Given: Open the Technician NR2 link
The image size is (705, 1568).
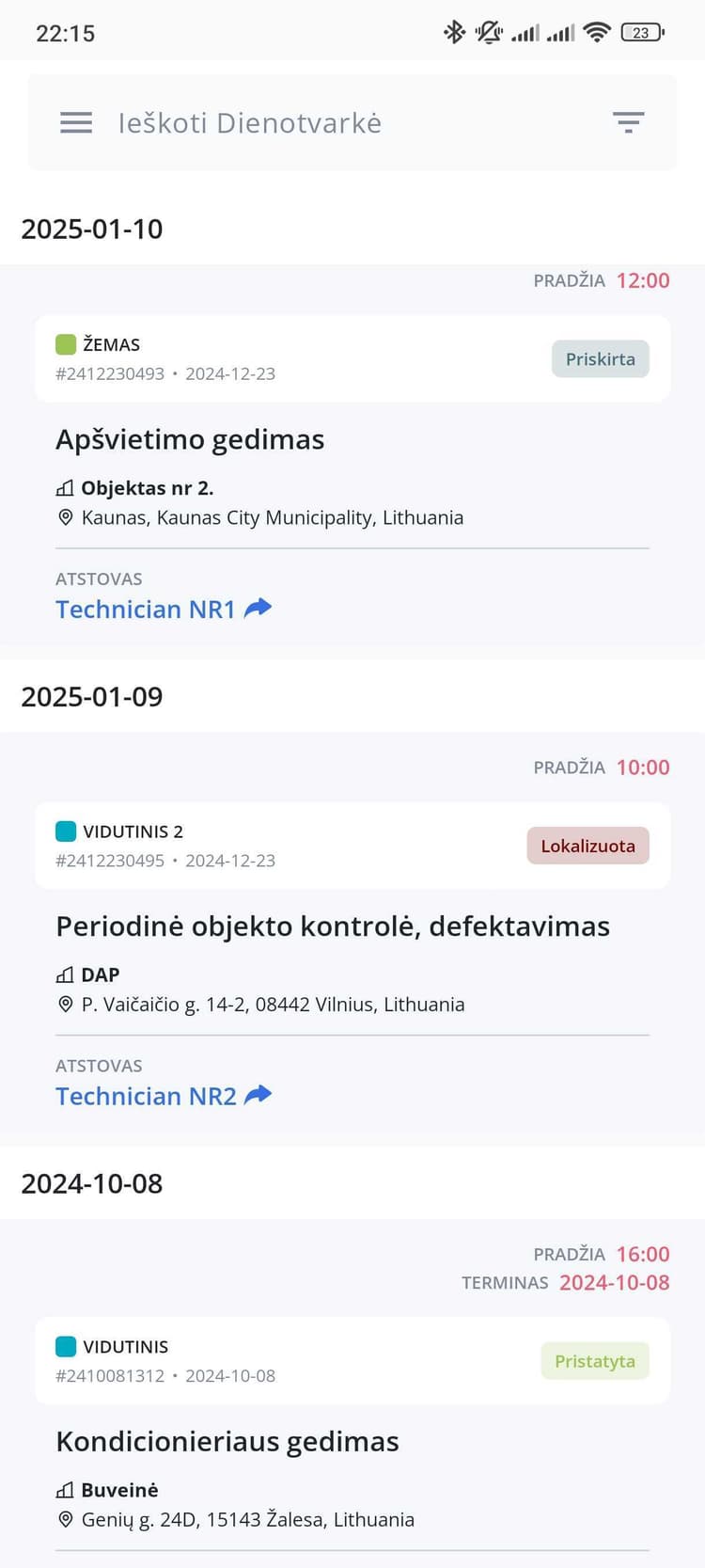Looking at the screenshot, I should pyautogui.click(x=146, y=1095).
